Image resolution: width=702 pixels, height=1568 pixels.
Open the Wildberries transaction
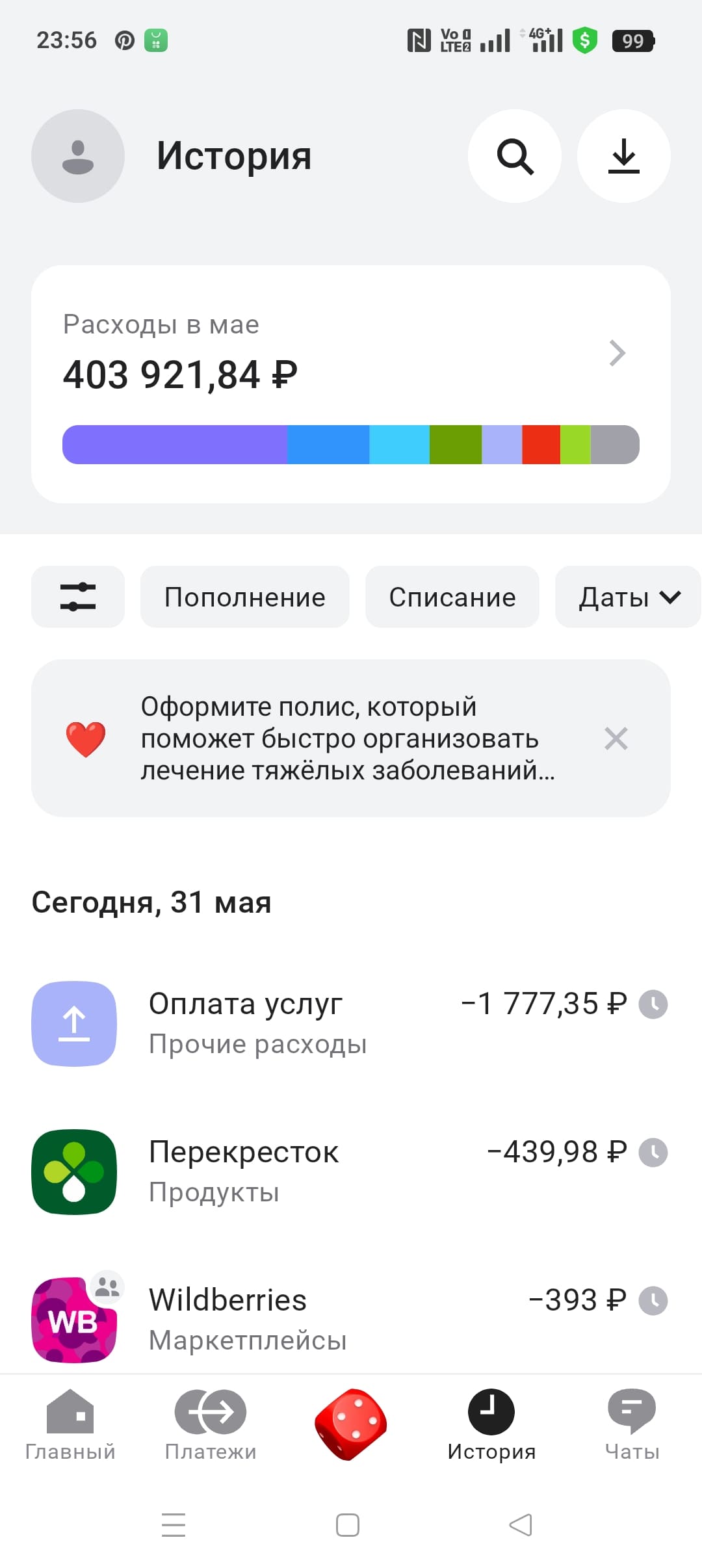click(x=351, y=1320)
